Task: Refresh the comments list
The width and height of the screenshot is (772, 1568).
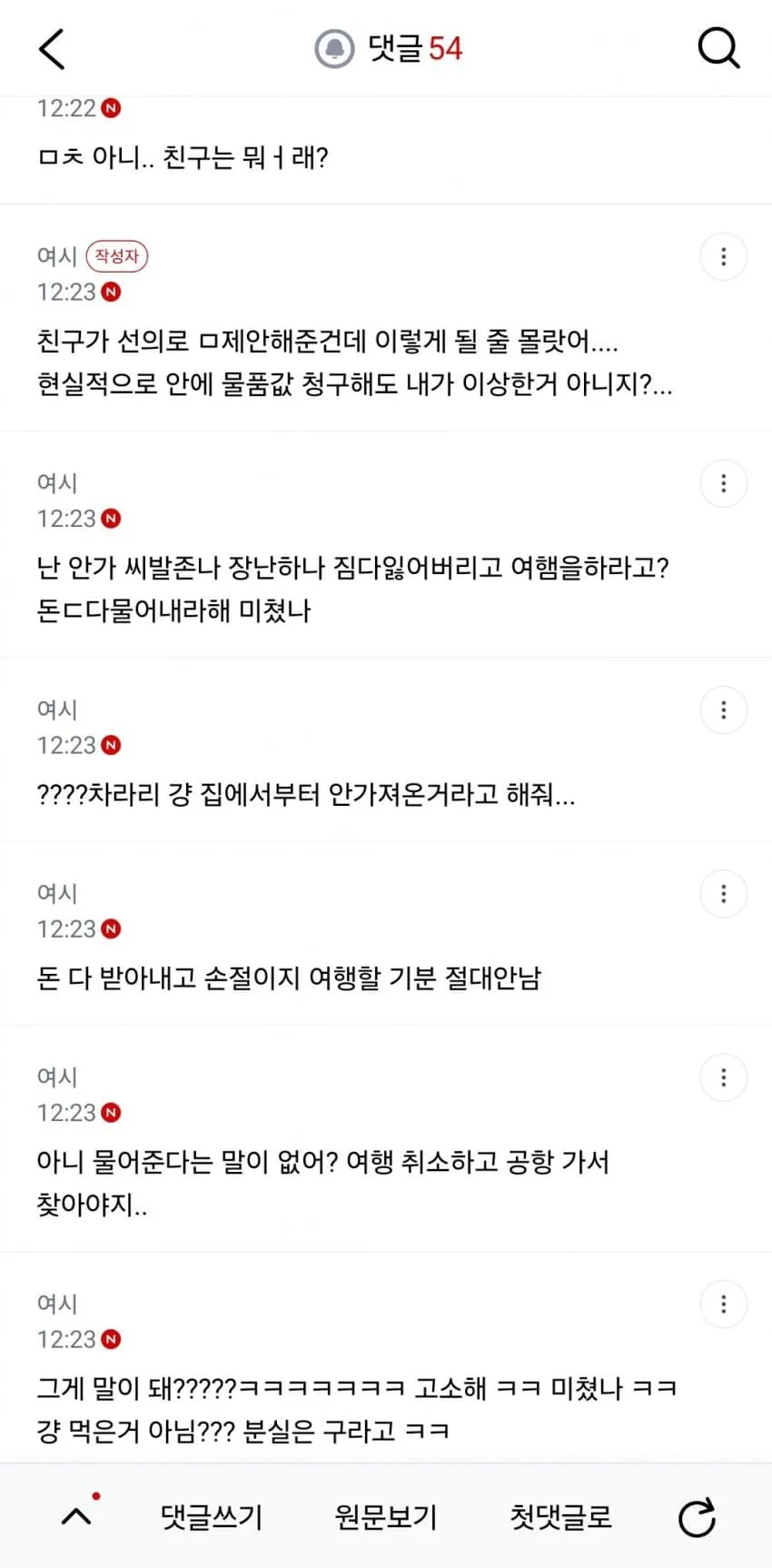Action: pos(698,1517)
